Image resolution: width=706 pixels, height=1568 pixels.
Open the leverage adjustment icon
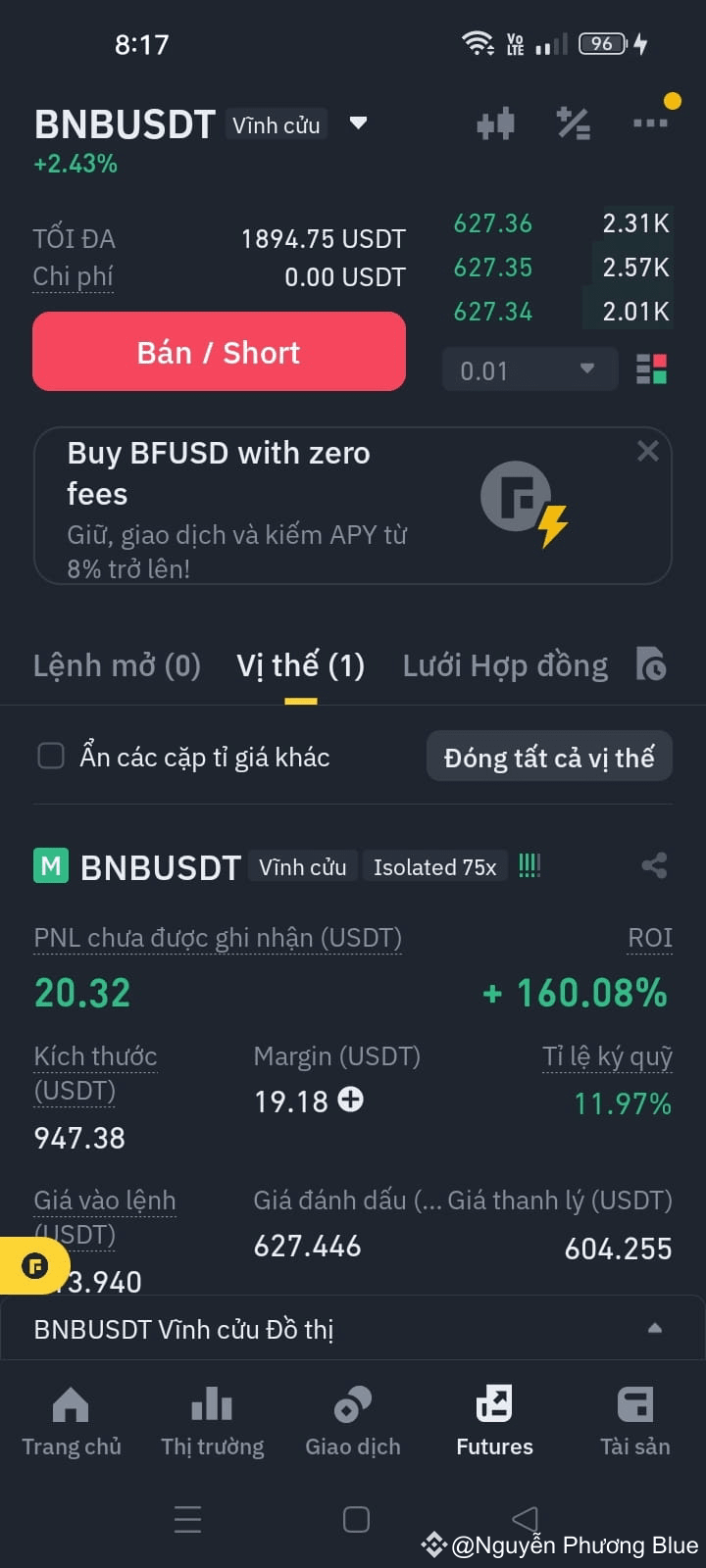[574, 123]
